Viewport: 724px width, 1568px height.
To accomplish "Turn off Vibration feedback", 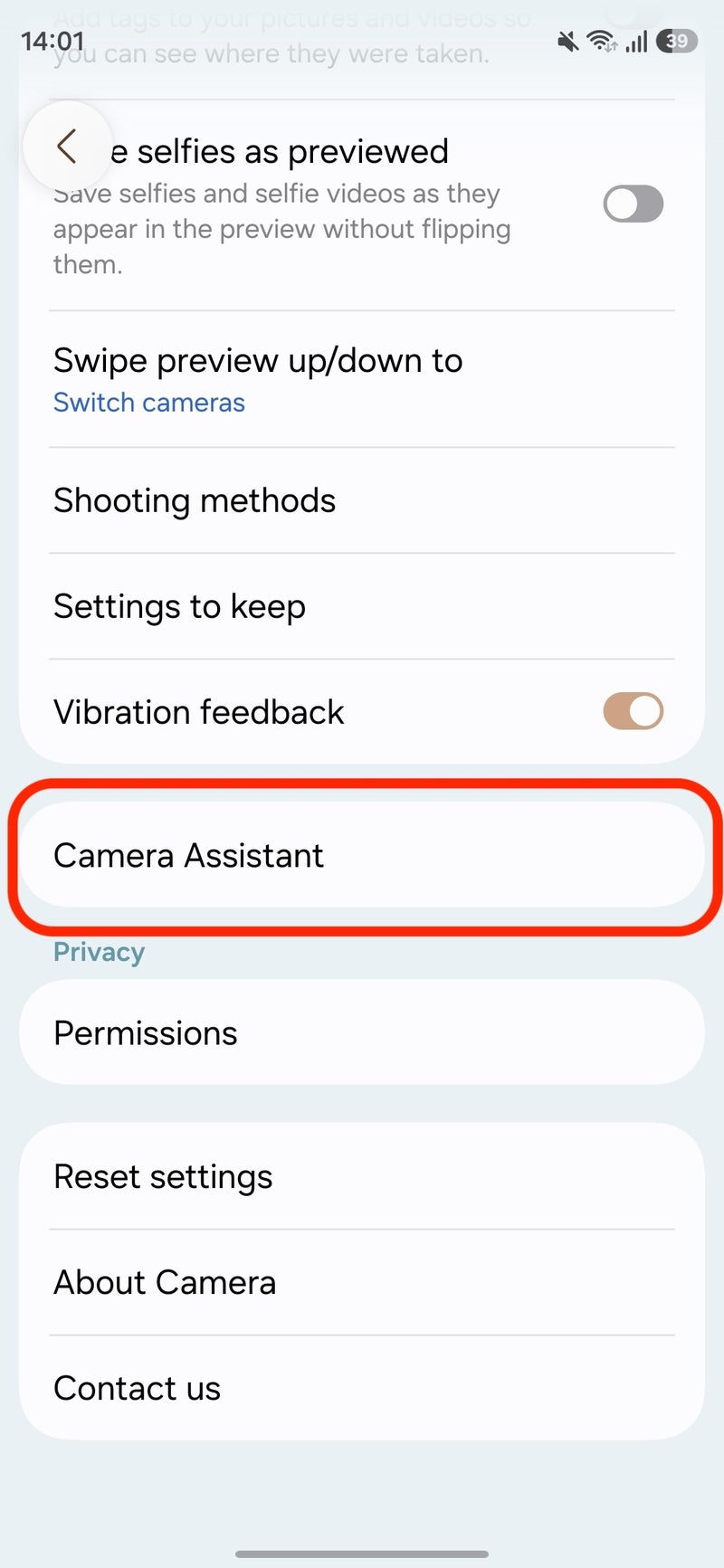I will coord(633,711).
